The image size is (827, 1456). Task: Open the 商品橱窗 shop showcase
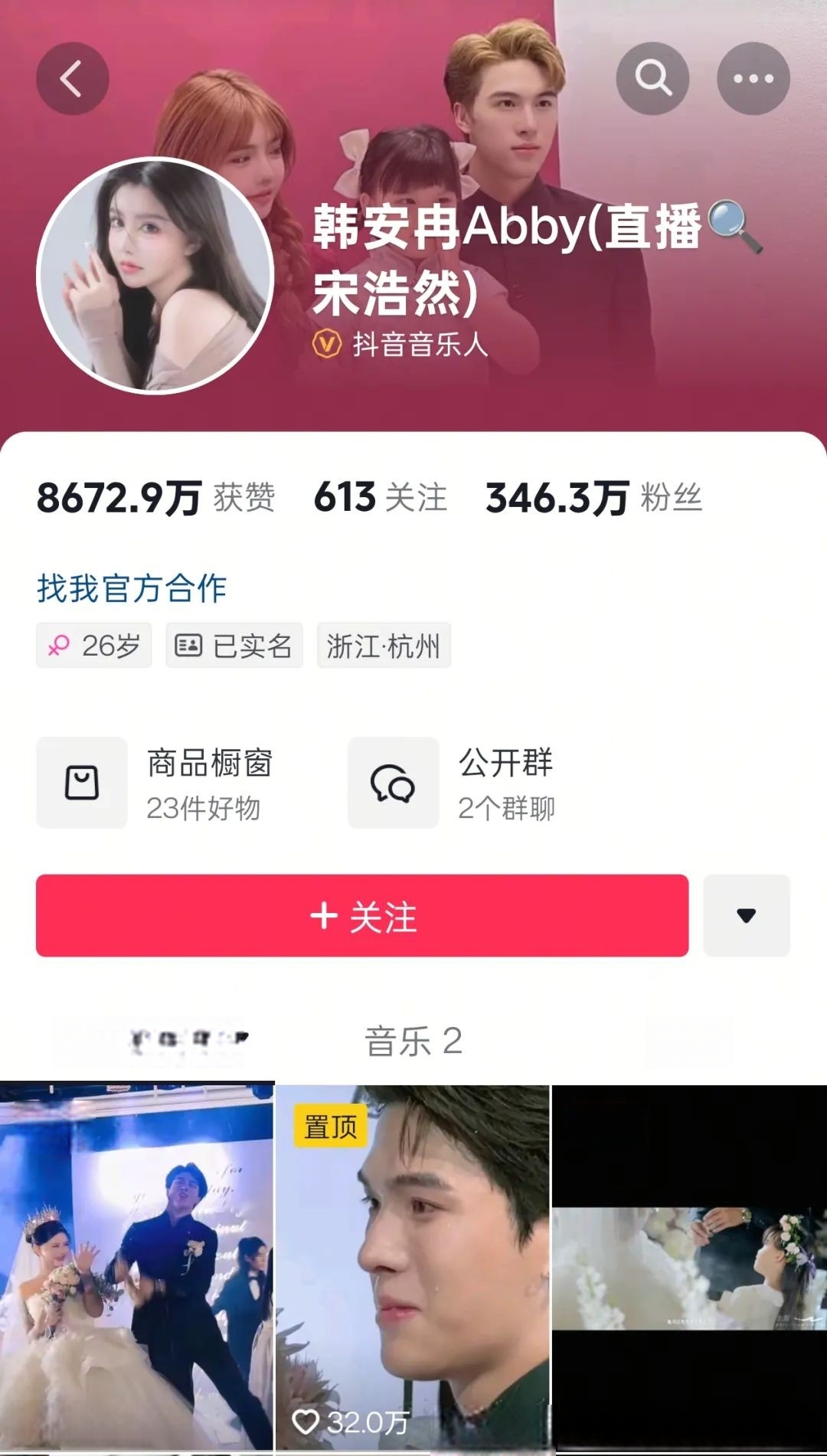point(155,783)
